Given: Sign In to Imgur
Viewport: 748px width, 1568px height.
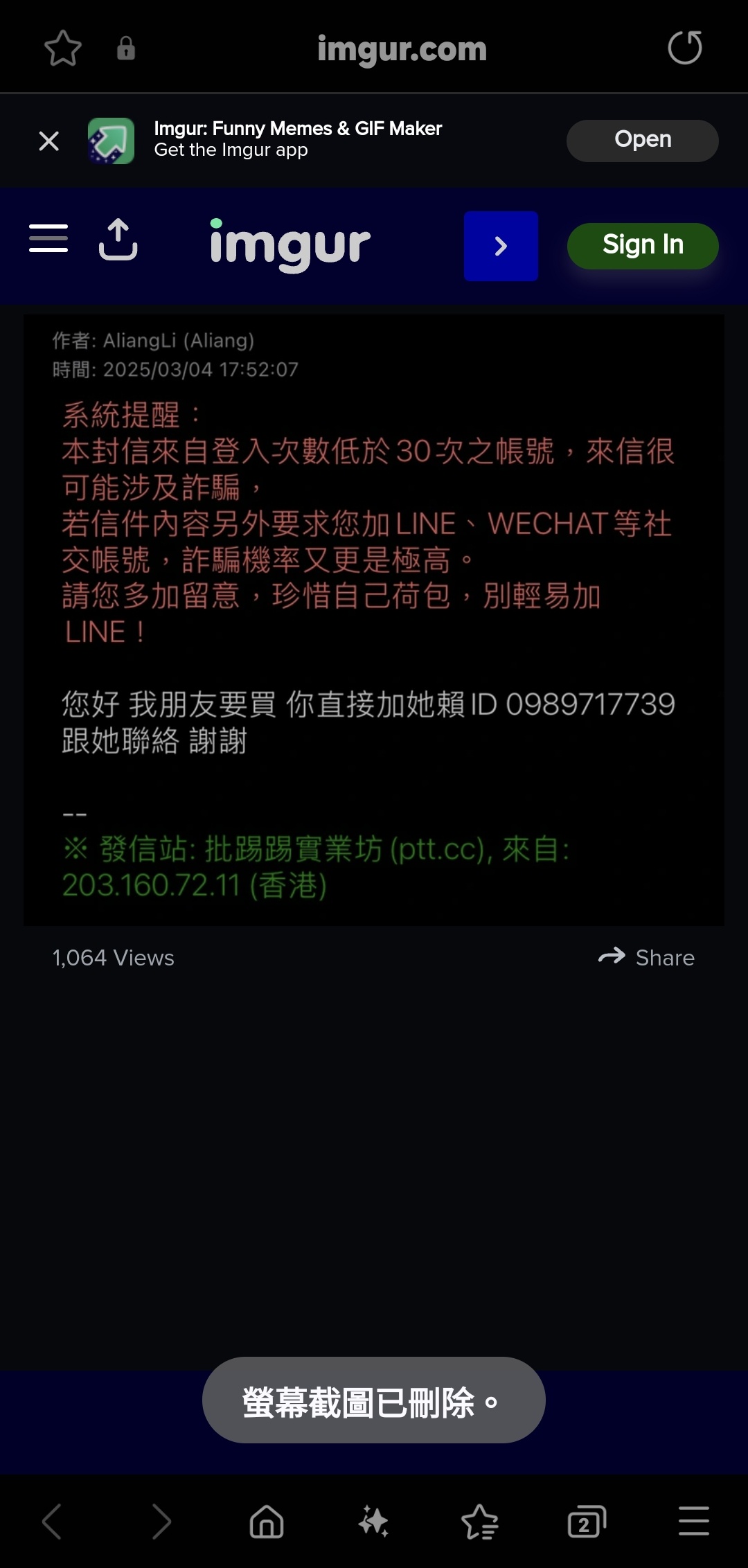Looking at the screenshot, I should pos(643,245).
